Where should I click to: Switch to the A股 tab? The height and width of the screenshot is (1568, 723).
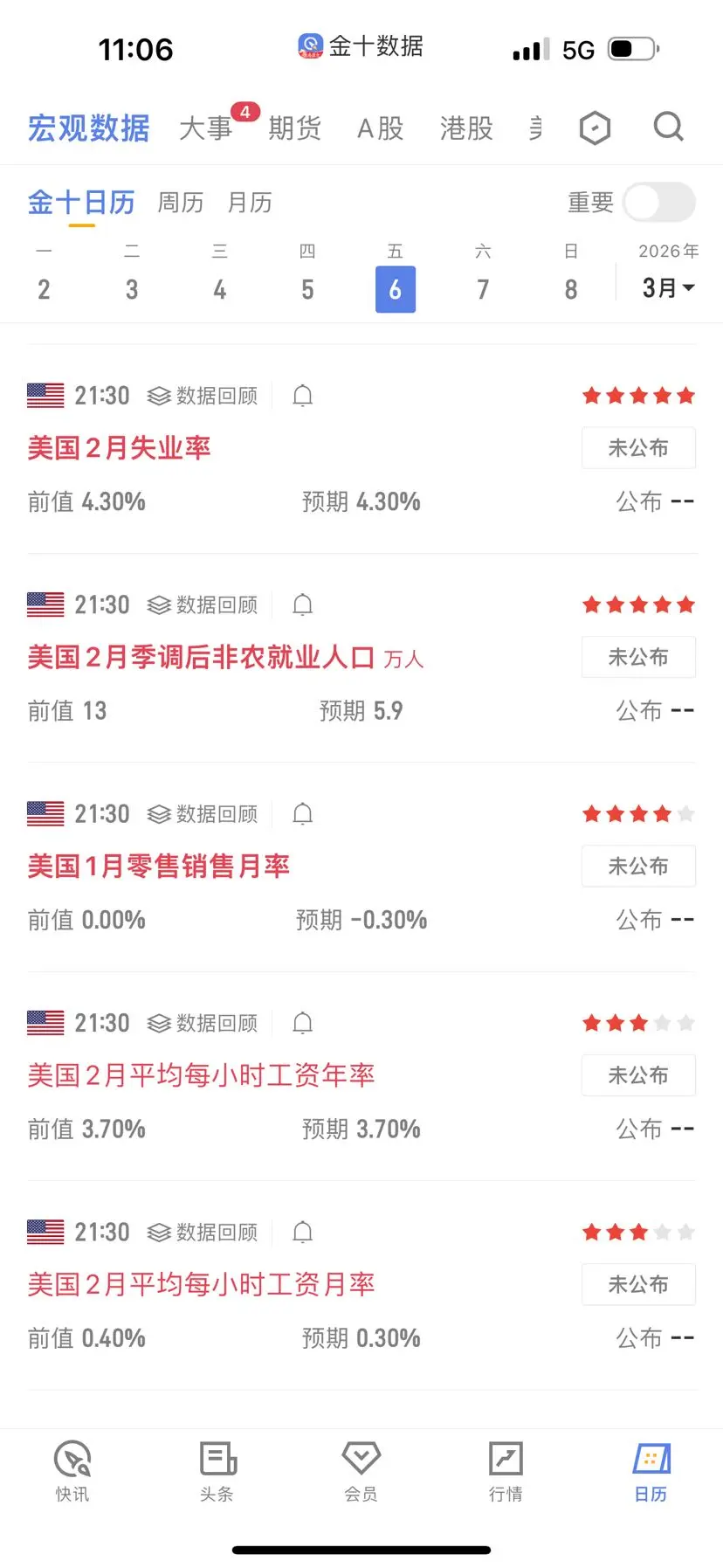click(x=381, y=128)
